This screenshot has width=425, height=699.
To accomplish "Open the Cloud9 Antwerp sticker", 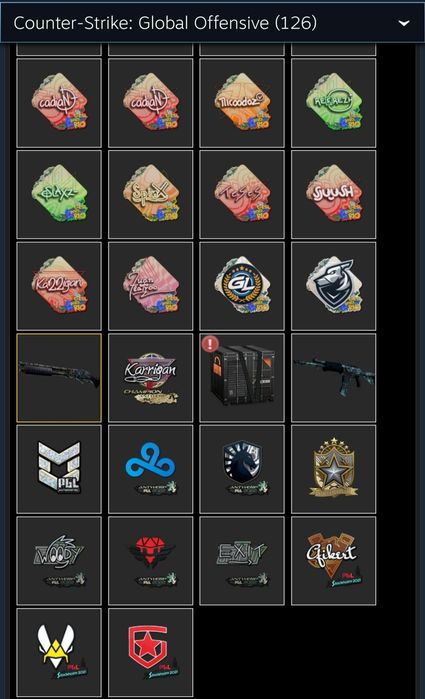I will point(151,469).
